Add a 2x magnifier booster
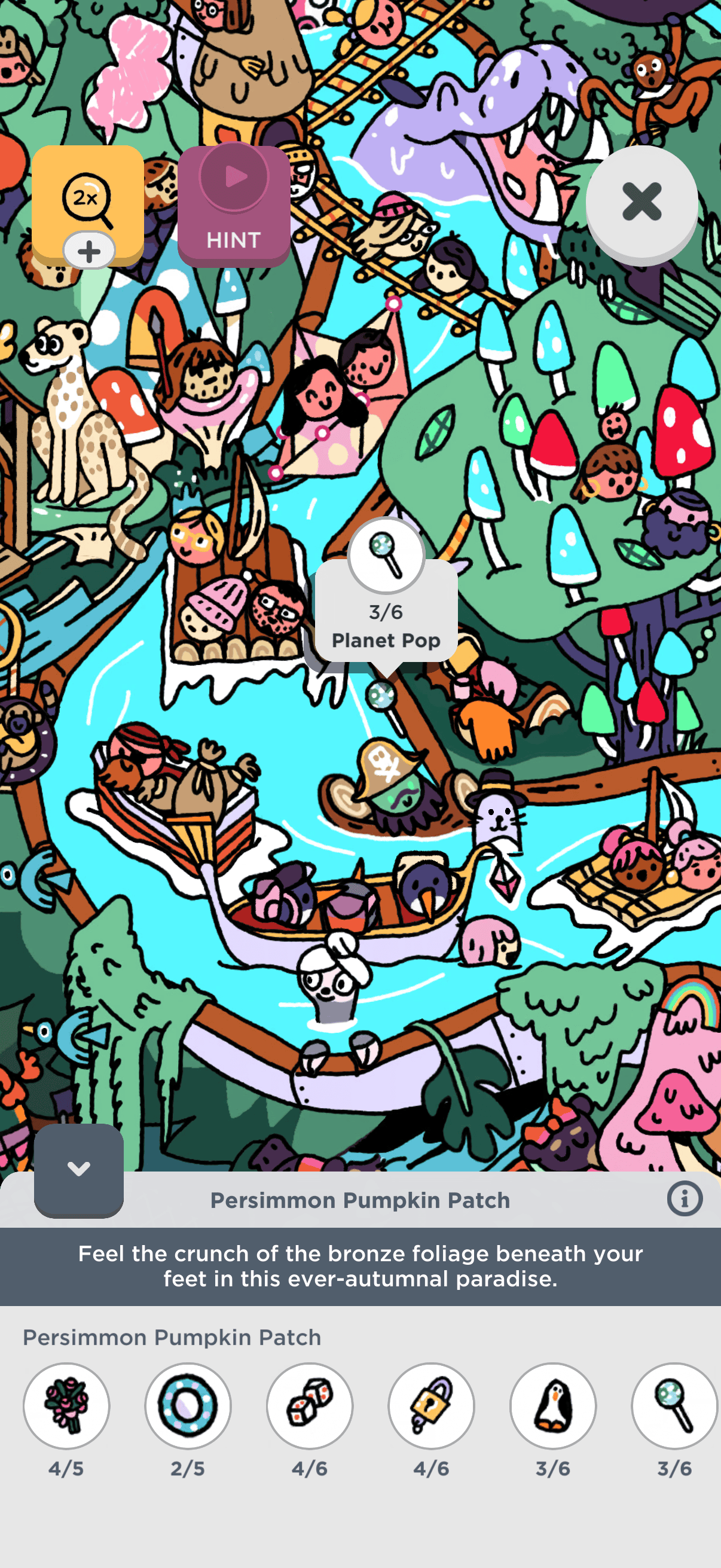This screenshot has width=721, height=1568. [89, 250]
